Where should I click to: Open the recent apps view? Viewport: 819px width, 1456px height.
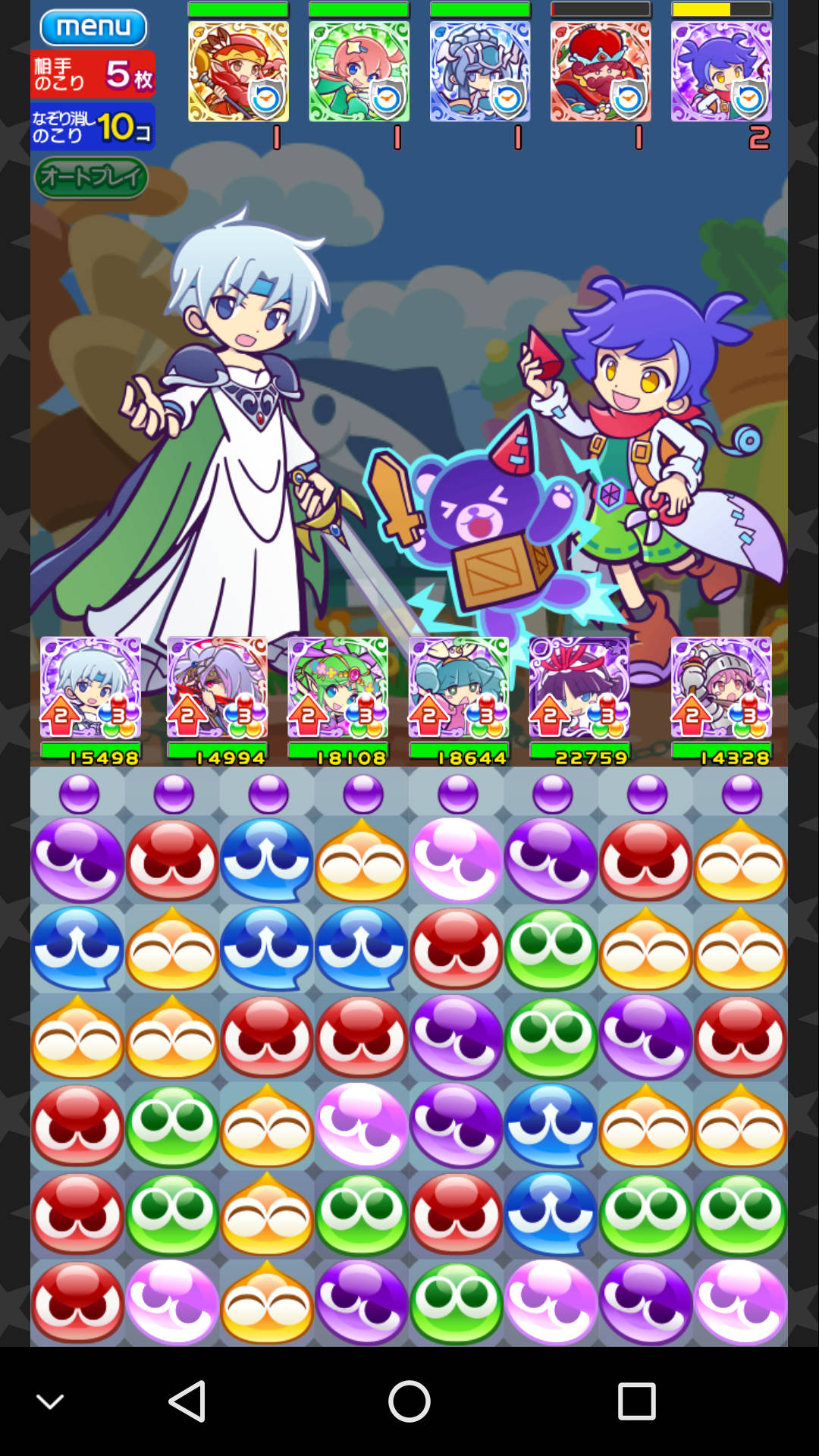click(x=635, y=1401)
